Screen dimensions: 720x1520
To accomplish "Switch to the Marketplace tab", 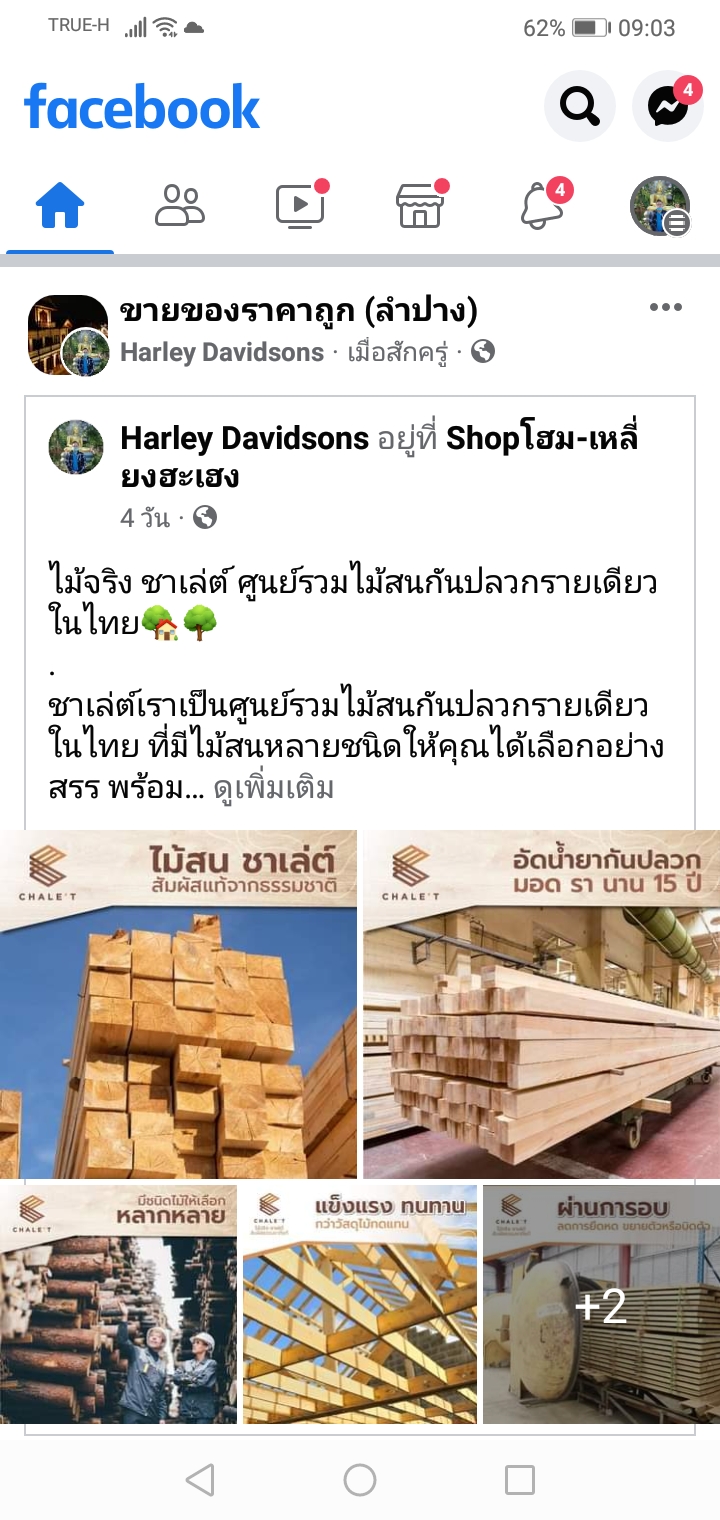I will (x=420, y=206).
